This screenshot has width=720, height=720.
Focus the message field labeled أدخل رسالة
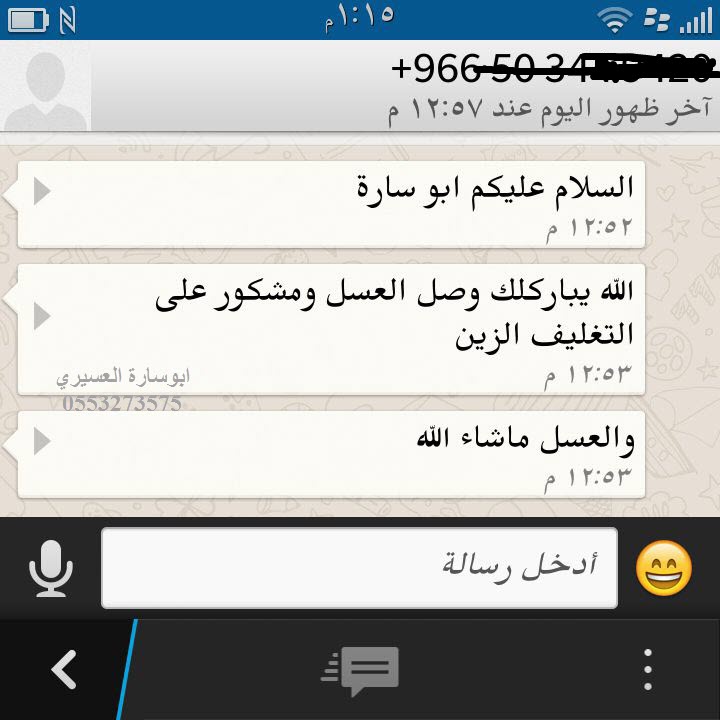tap(359, 568)
